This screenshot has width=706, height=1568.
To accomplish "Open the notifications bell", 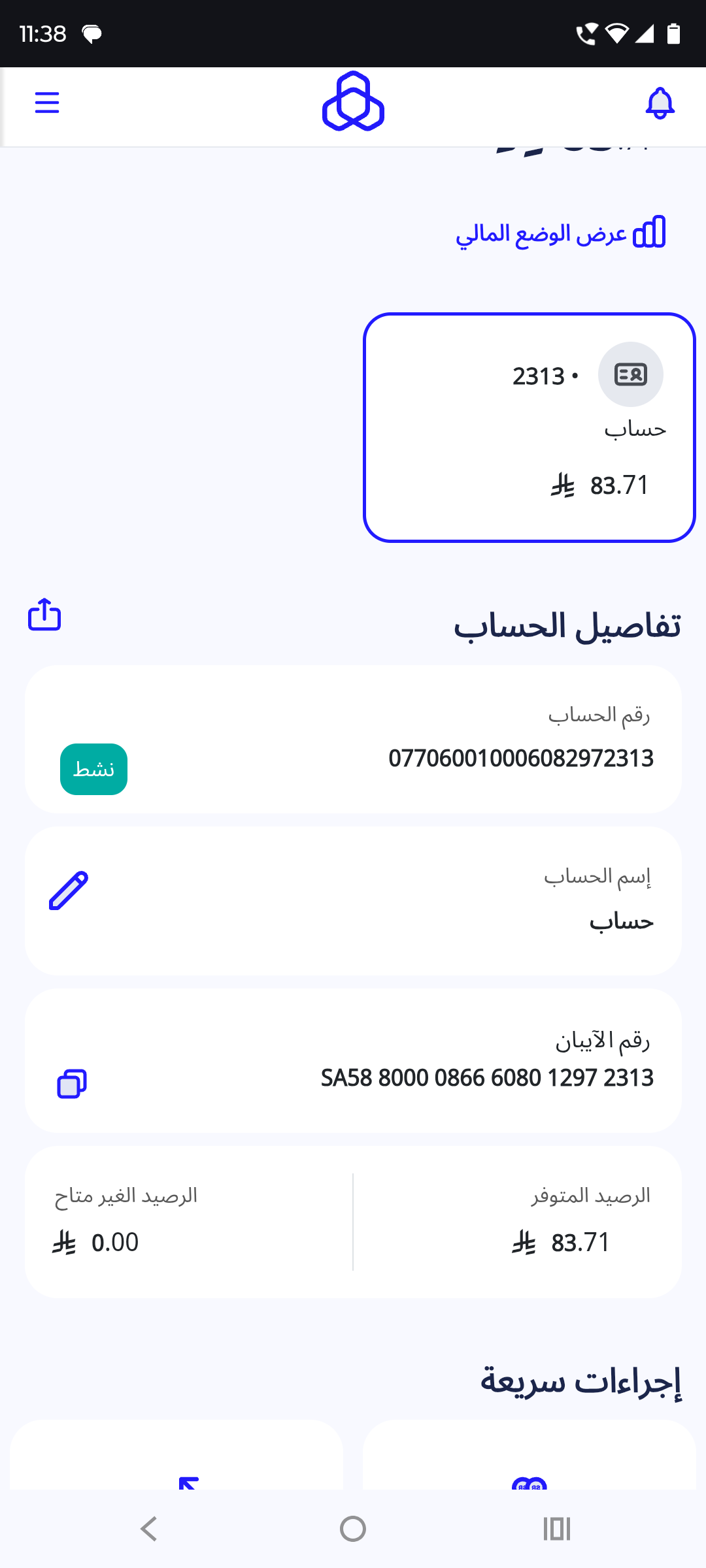I will click(660, 103).
